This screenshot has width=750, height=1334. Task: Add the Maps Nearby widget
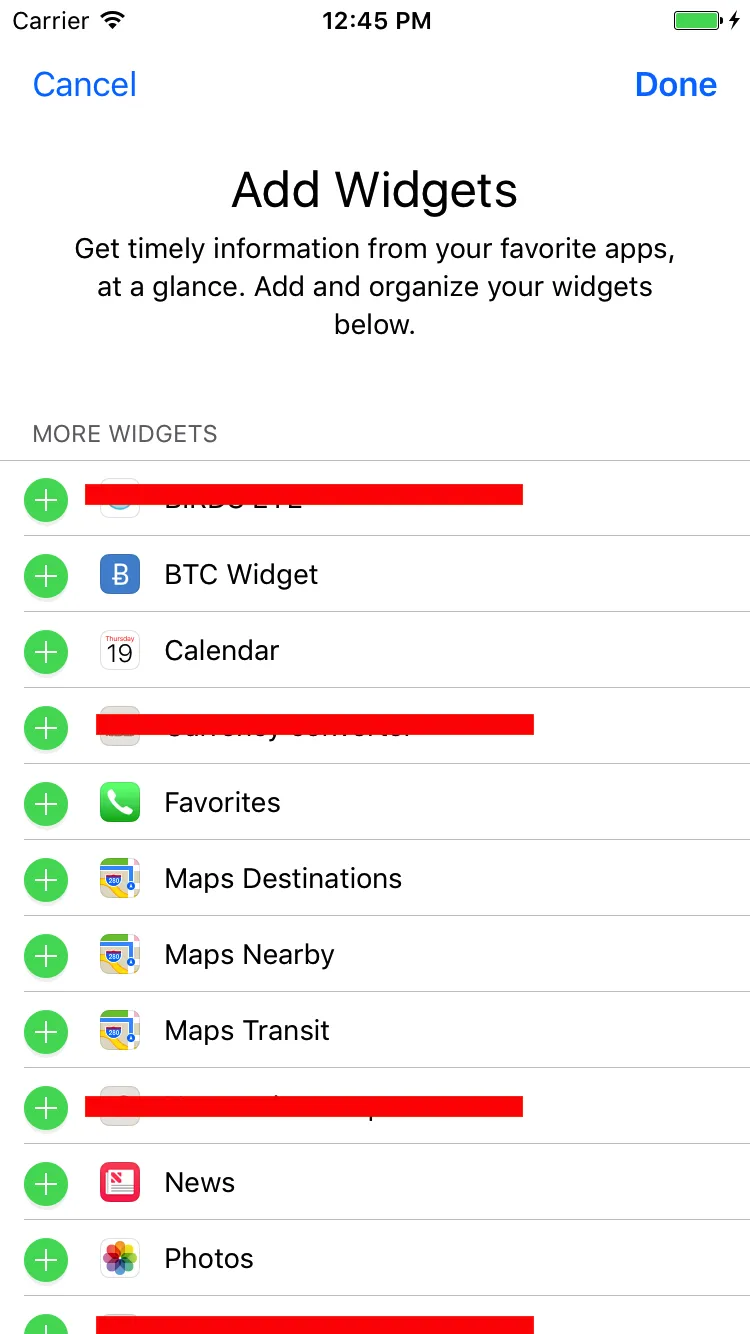[46, 956]
